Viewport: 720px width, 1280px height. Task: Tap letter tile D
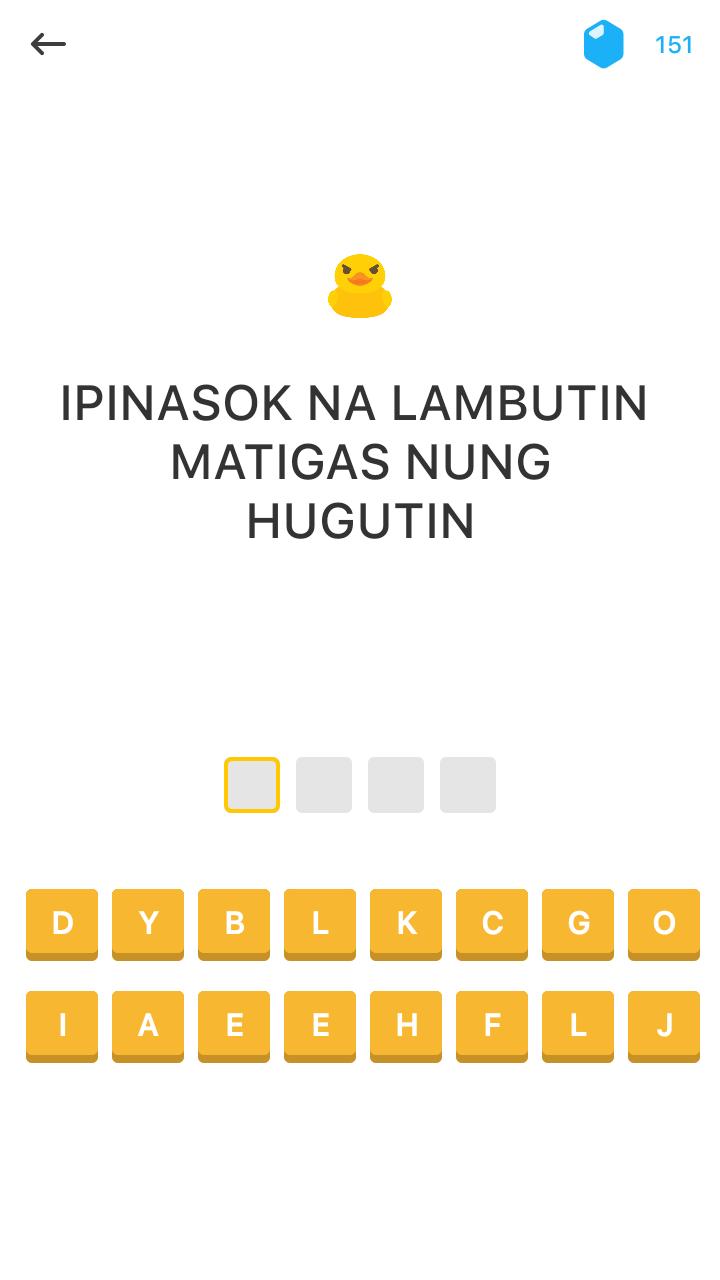(x=62, y=923)
